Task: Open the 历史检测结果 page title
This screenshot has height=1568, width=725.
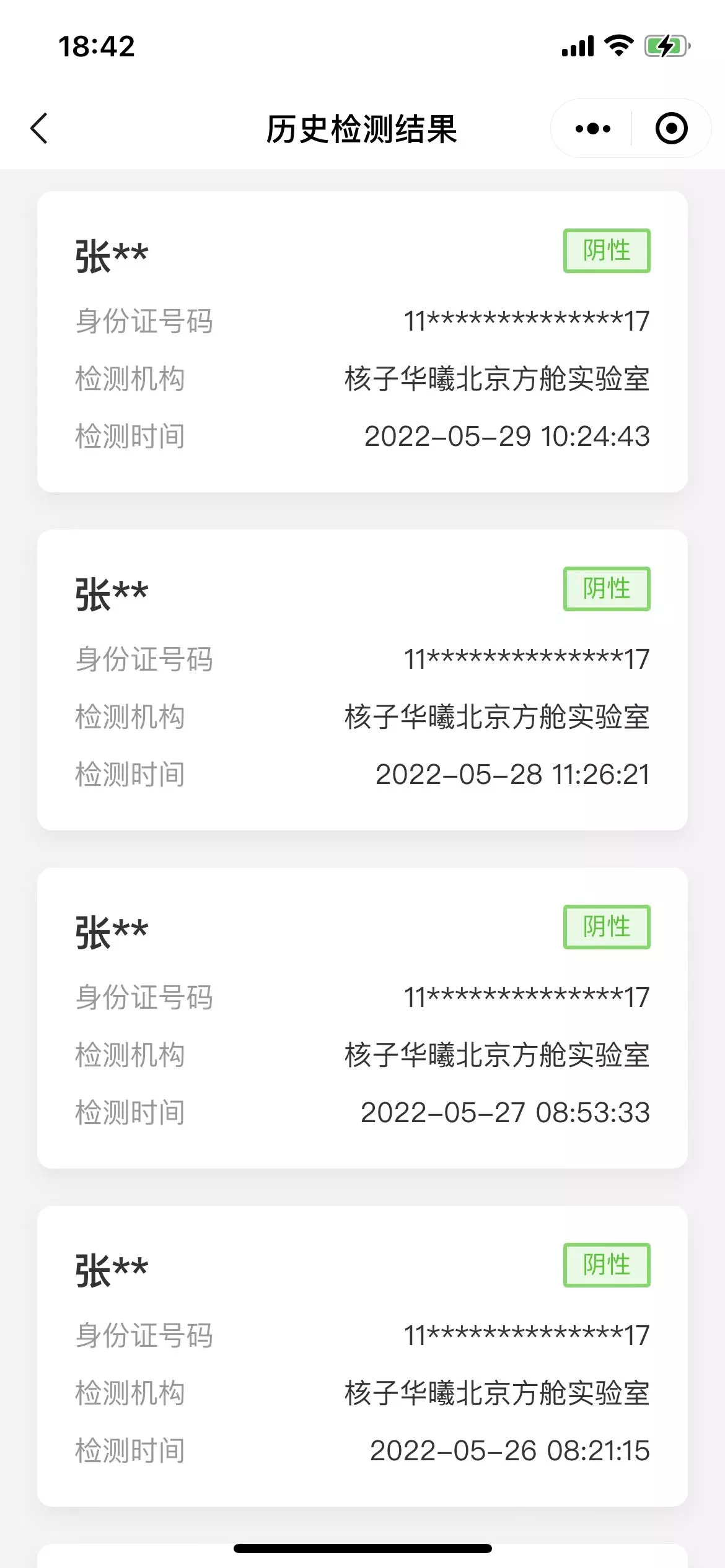Action: point(362,128)
